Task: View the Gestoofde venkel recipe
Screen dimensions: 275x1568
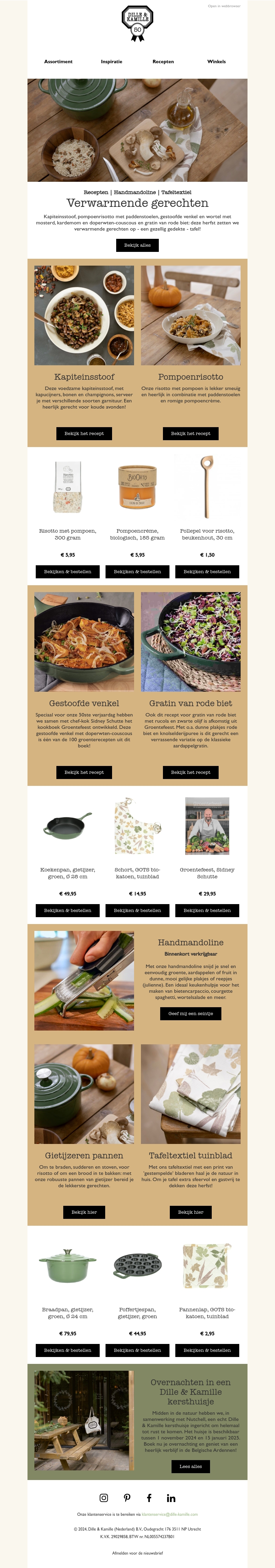Action: point(84,772)
